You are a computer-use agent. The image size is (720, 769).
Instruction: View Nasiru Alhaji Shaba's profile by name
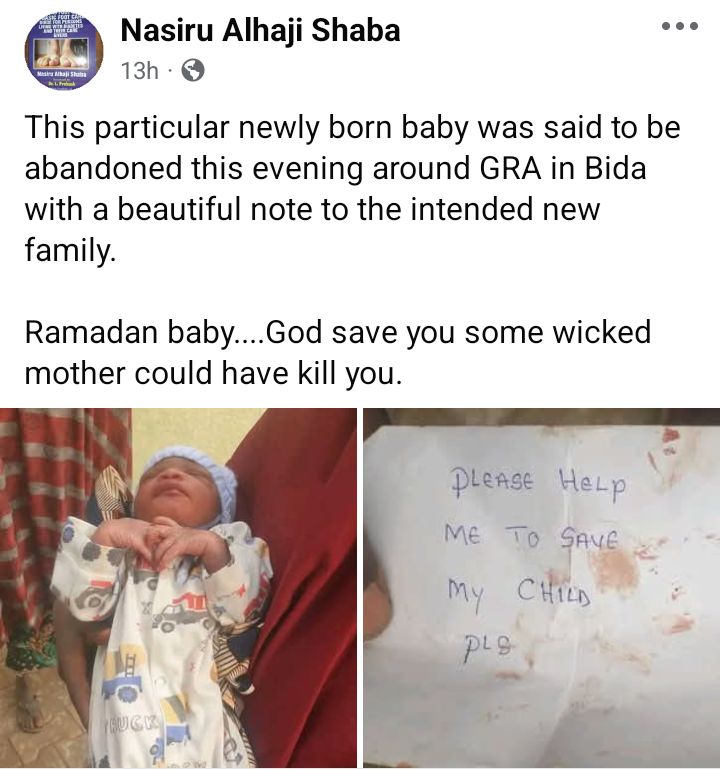pos(260,31)
